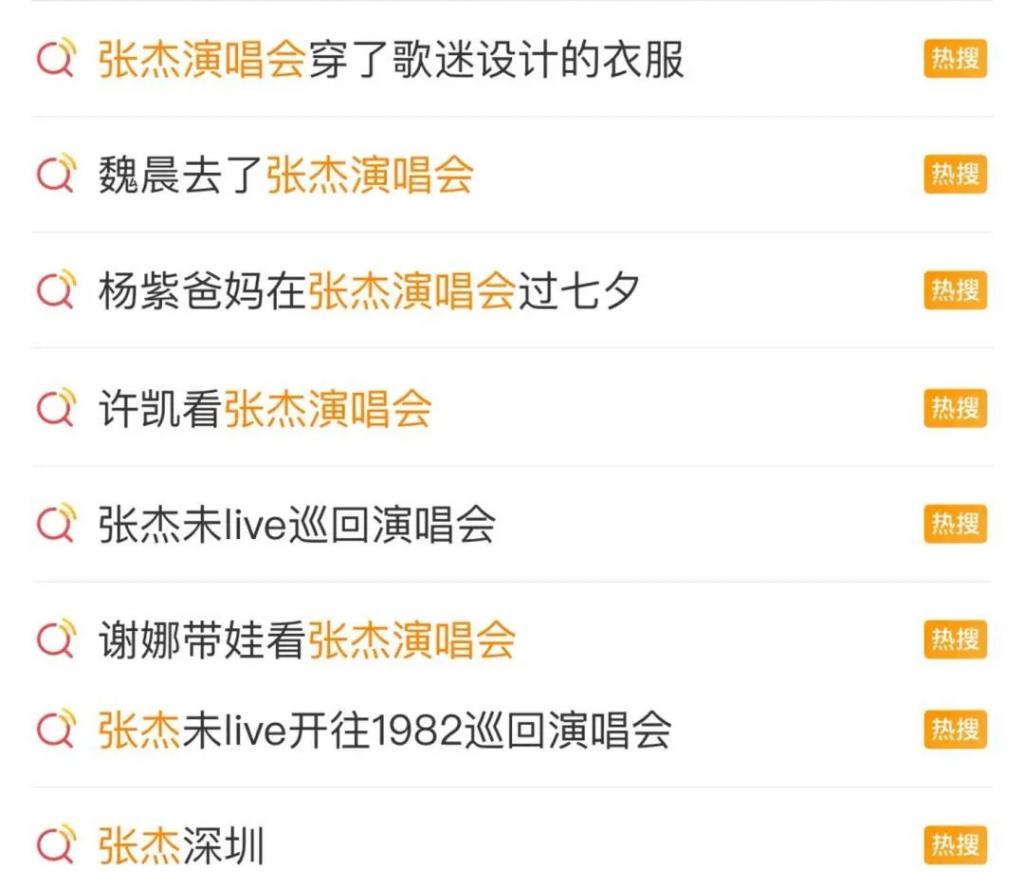Open 杨紫爸妈在张杰演唱会过七夕 hot search
Screen dimensions: 1024x890
tap(369, 292)
